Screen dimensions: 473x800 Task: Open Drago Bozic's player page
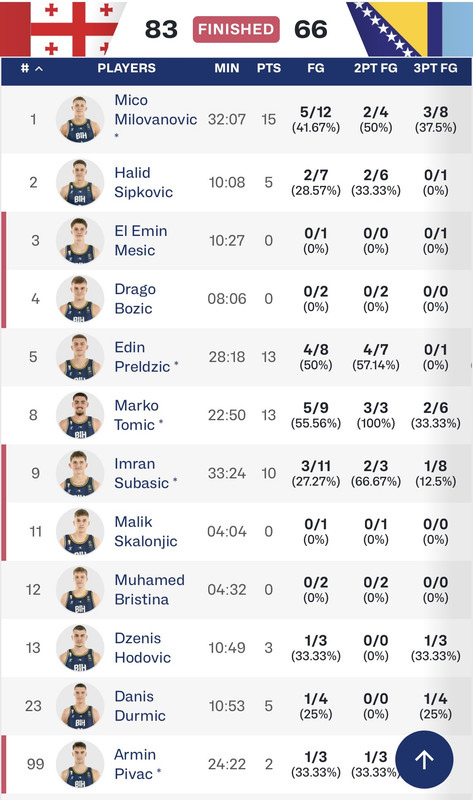point(135,298)
